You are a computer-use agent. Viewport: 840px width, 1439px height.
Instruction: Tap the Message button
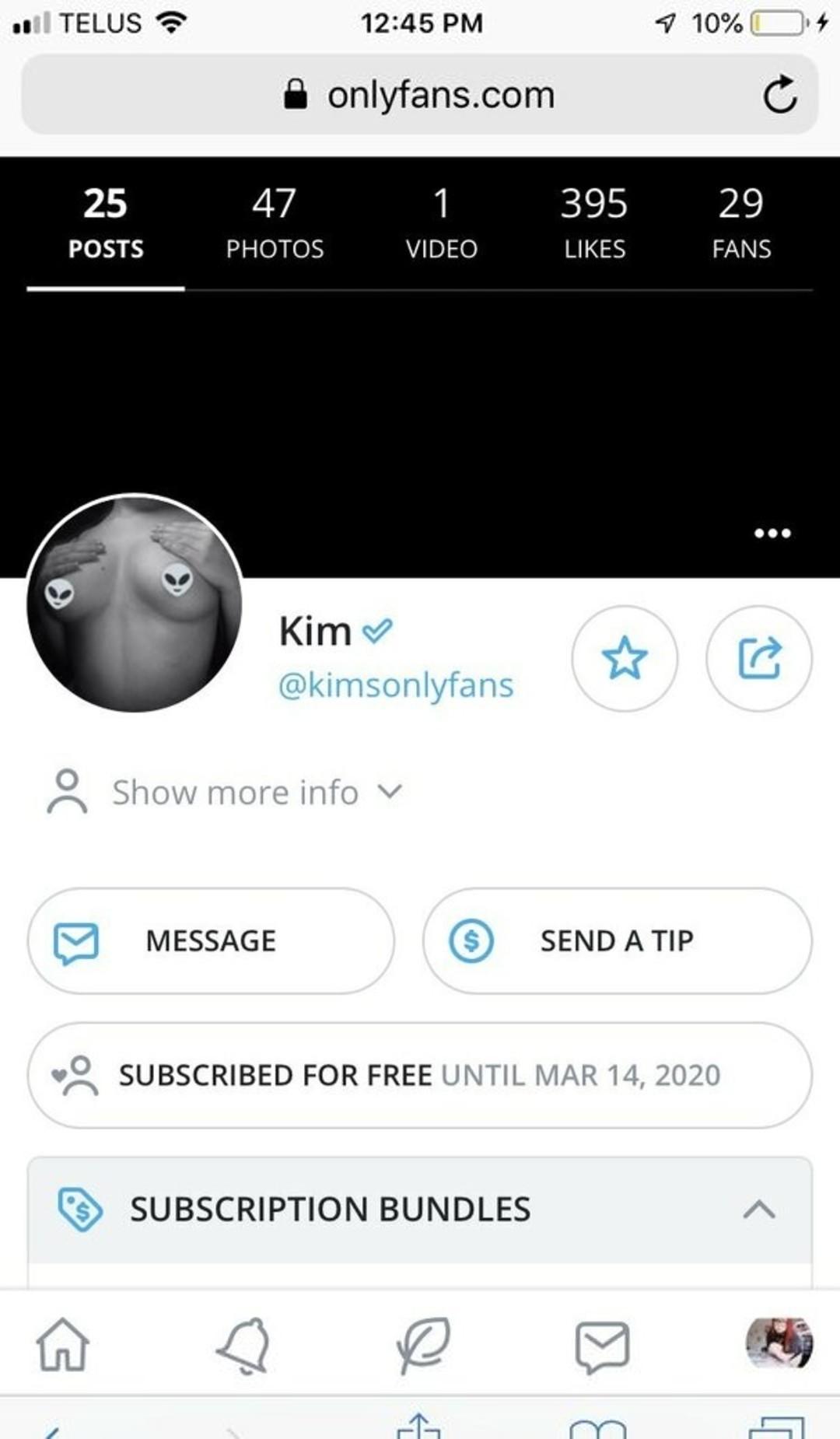[x=211, y=940]
